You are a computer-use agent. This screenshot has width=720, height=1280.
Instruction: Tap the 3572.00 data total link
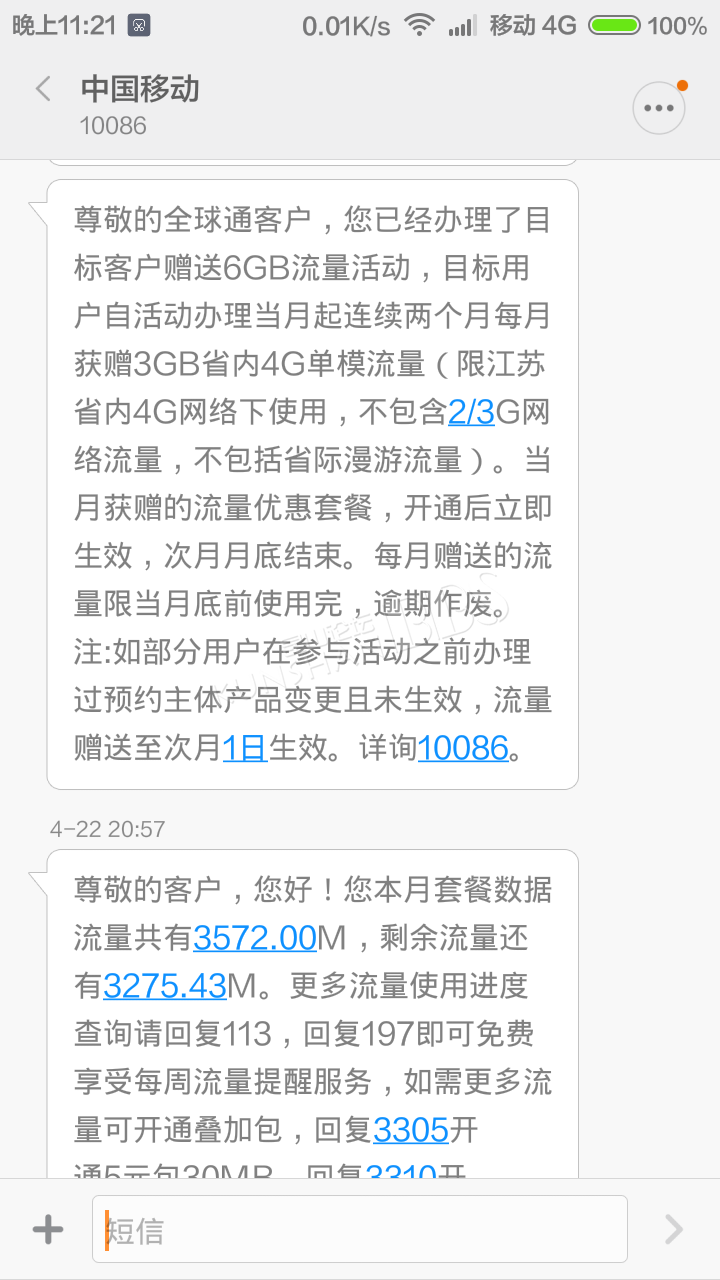255,938
